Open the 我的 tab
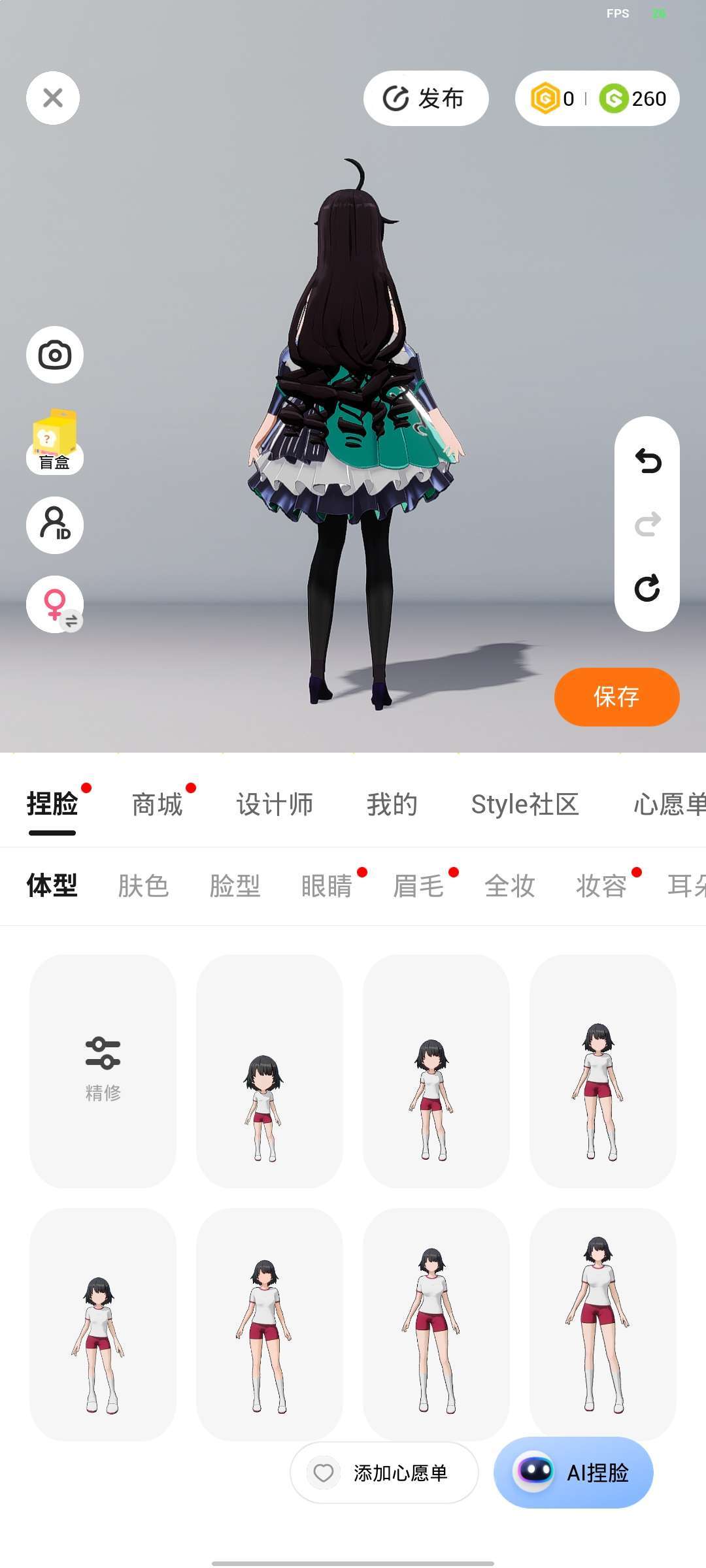 pos(392,804)
